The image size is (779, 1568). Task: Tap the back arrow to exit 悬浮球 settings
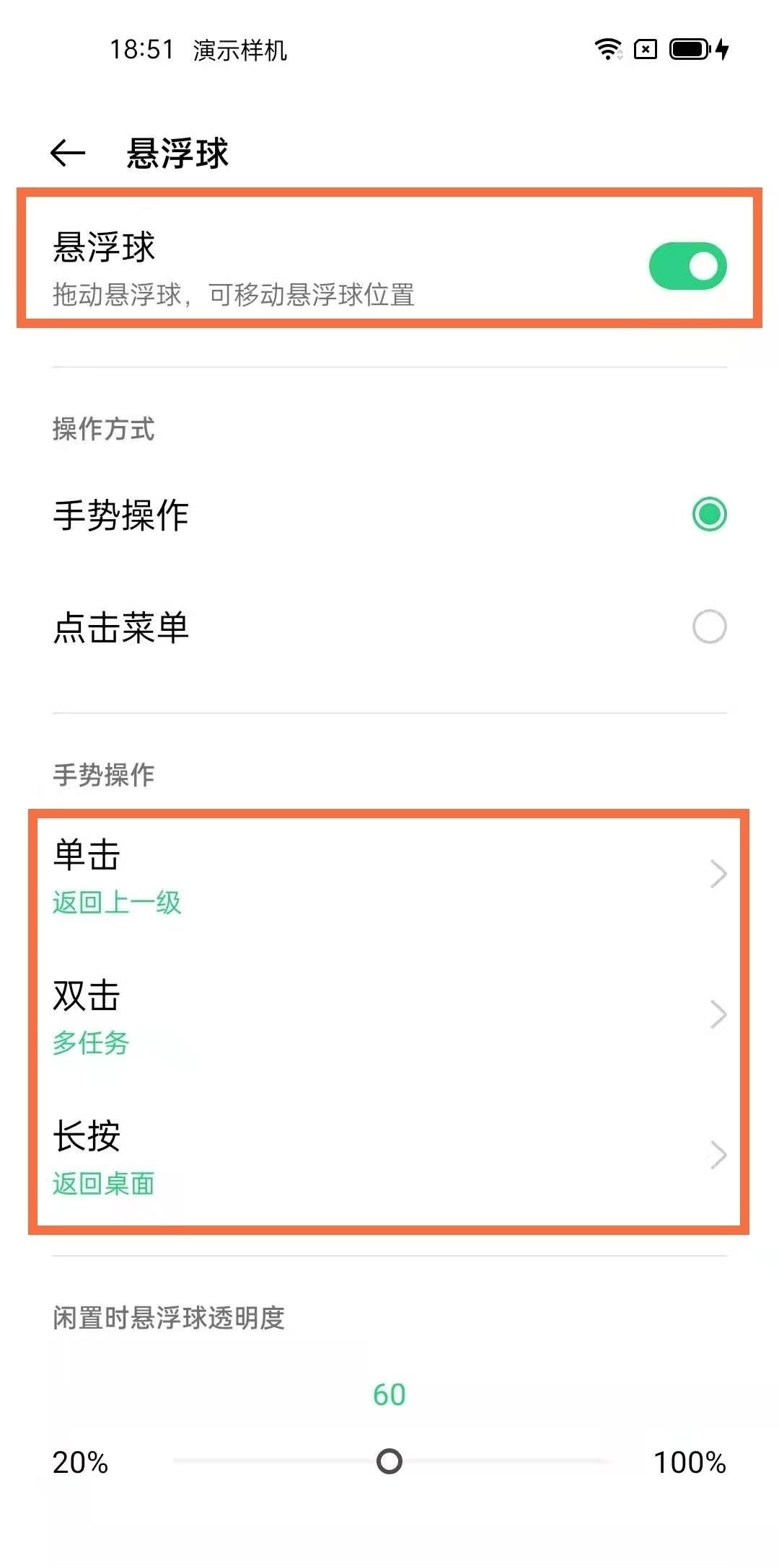(66, 153)
